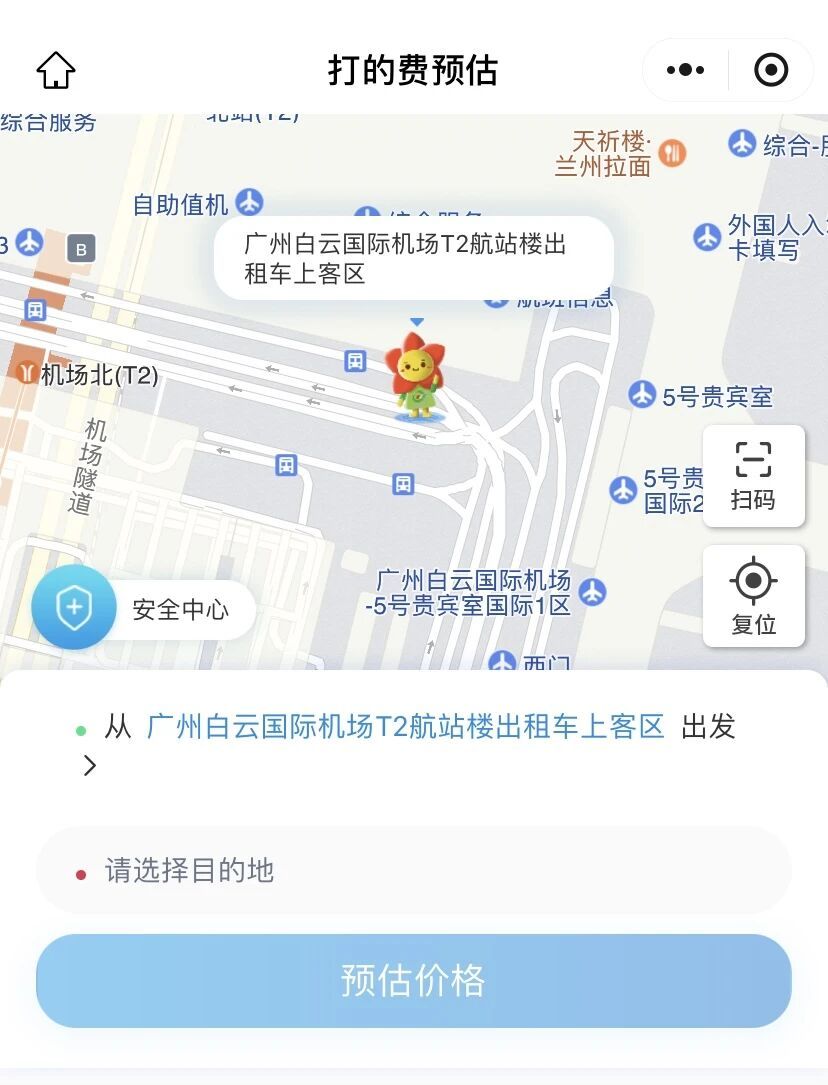828x1085 pixels.
Task: Open the 扫码 scan code button
Action: (x=753, y=476)
